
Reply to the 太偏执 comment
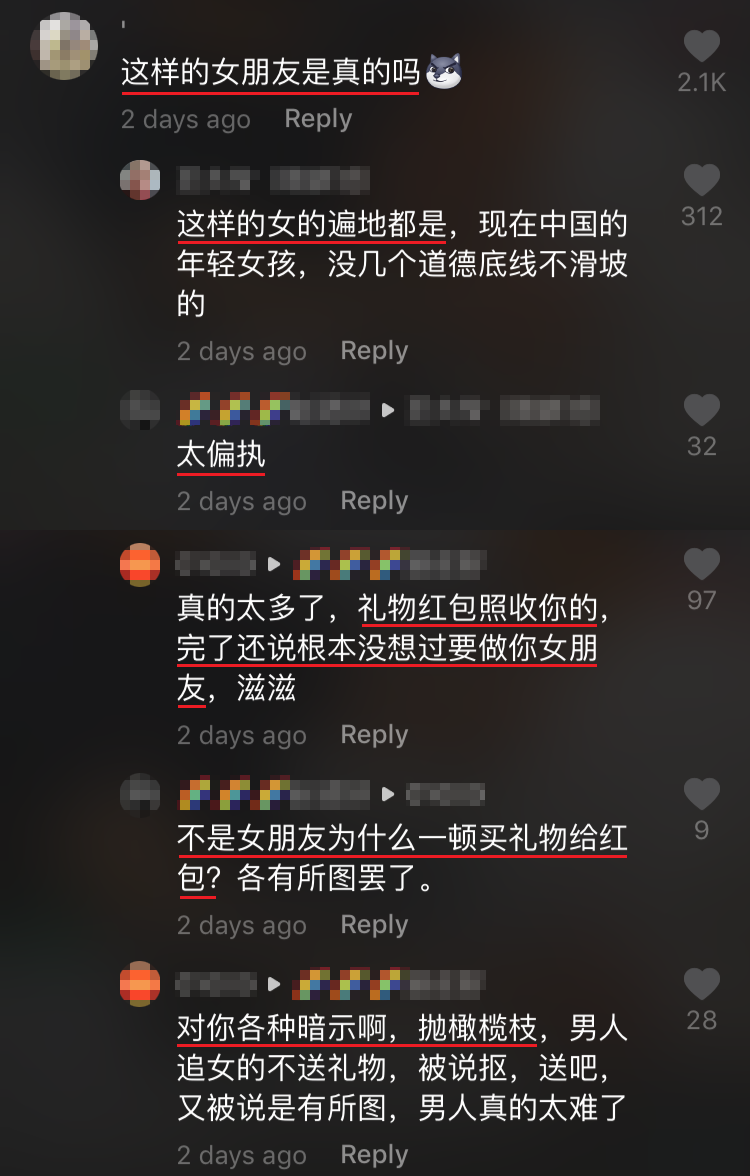374,501
